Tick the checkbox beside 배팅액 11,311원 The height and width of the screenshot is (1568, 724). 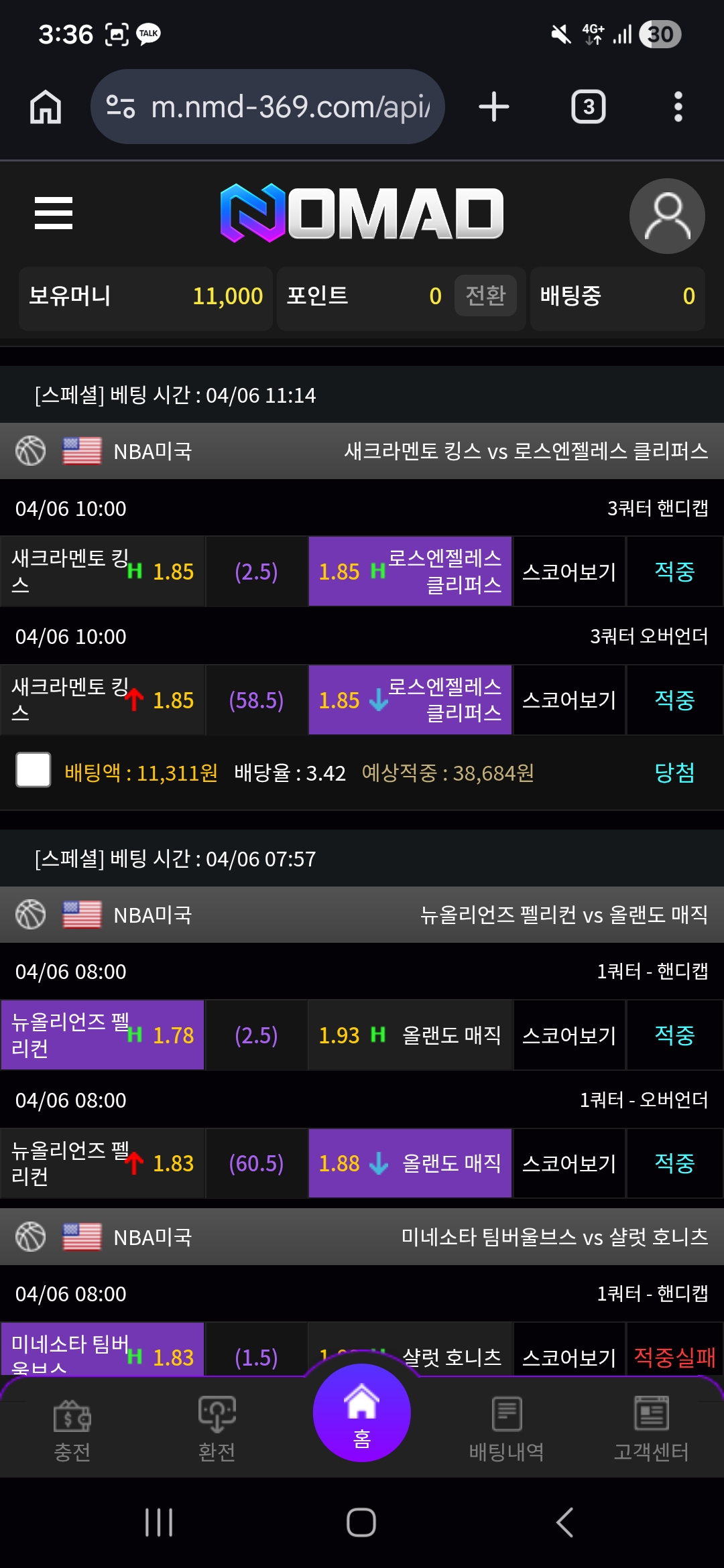[x=34, y=769]
